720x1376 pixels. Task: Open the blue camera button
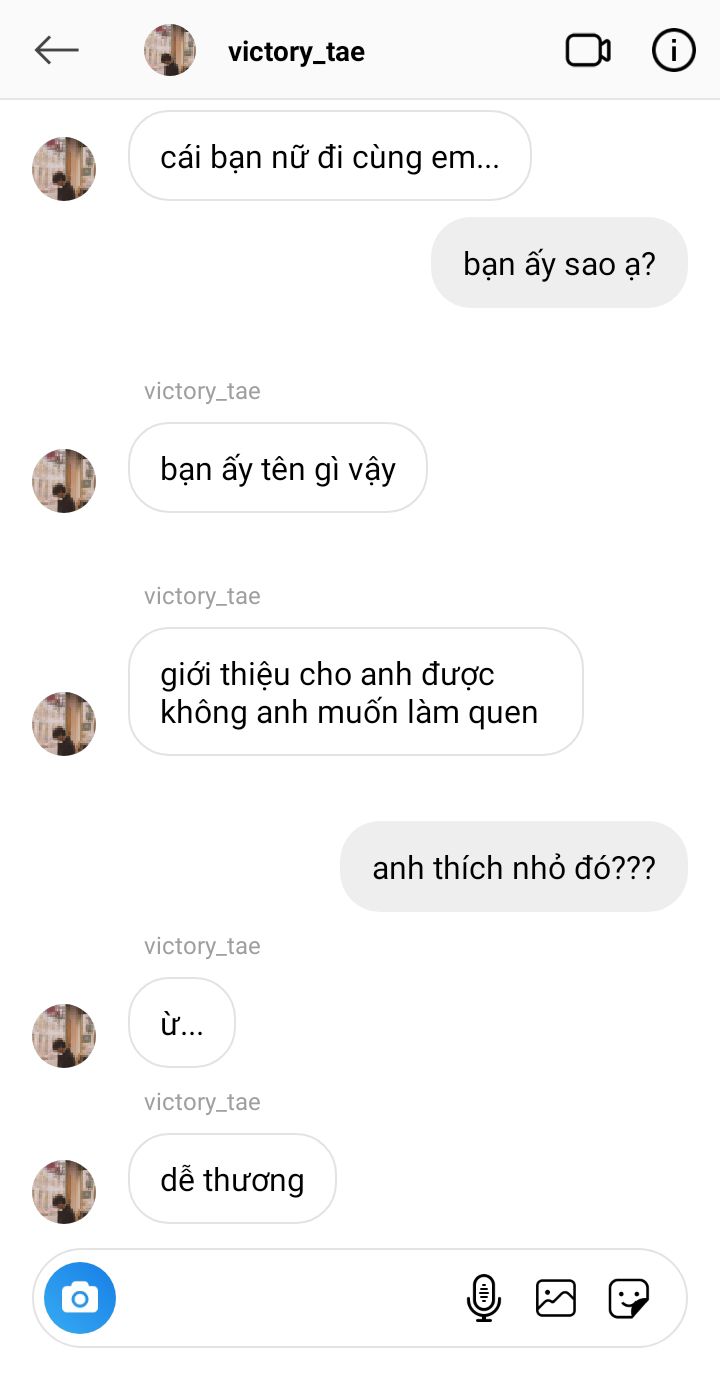[80, 1298]
